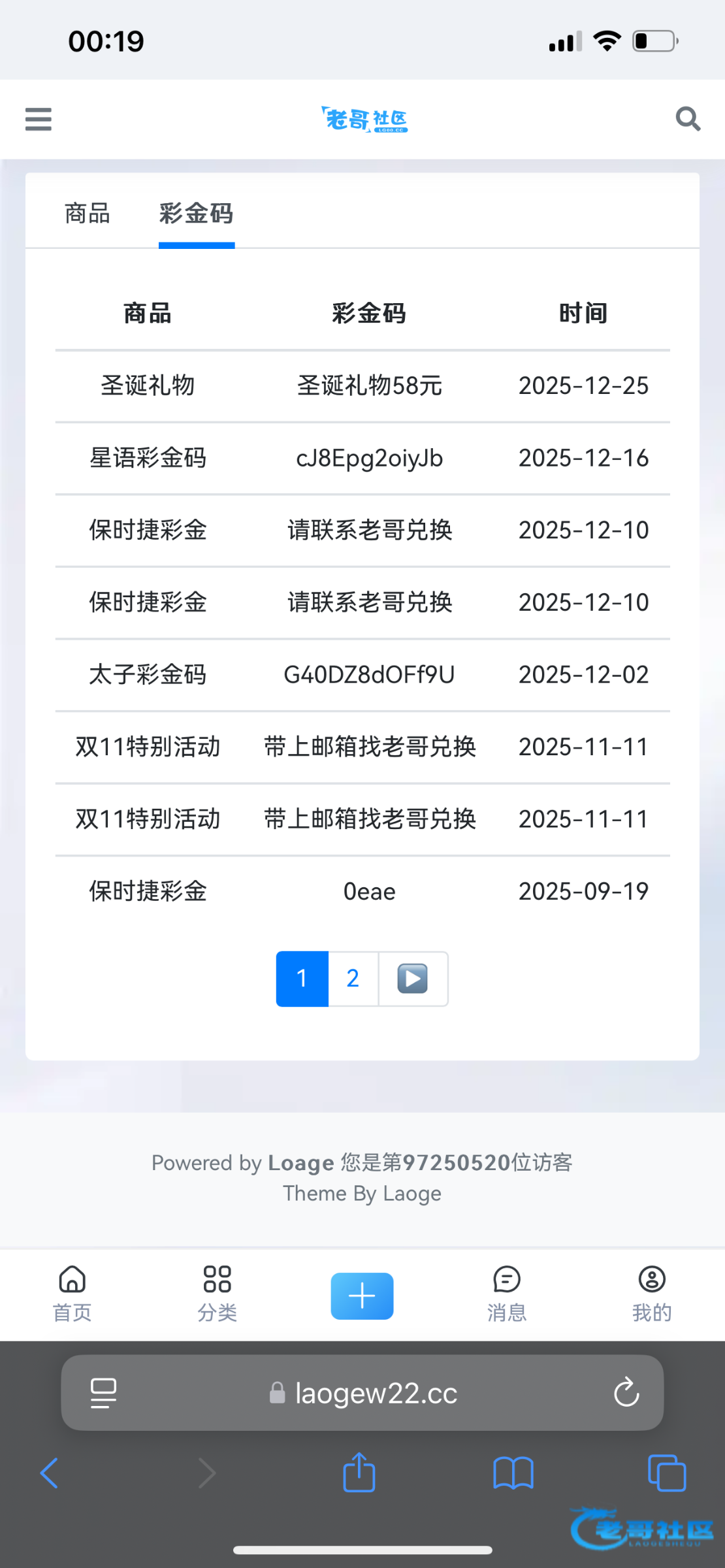The image size is (725, 1568).
Task: Open Safari page settings menu icon
Action: click(x=103, y=1392)
